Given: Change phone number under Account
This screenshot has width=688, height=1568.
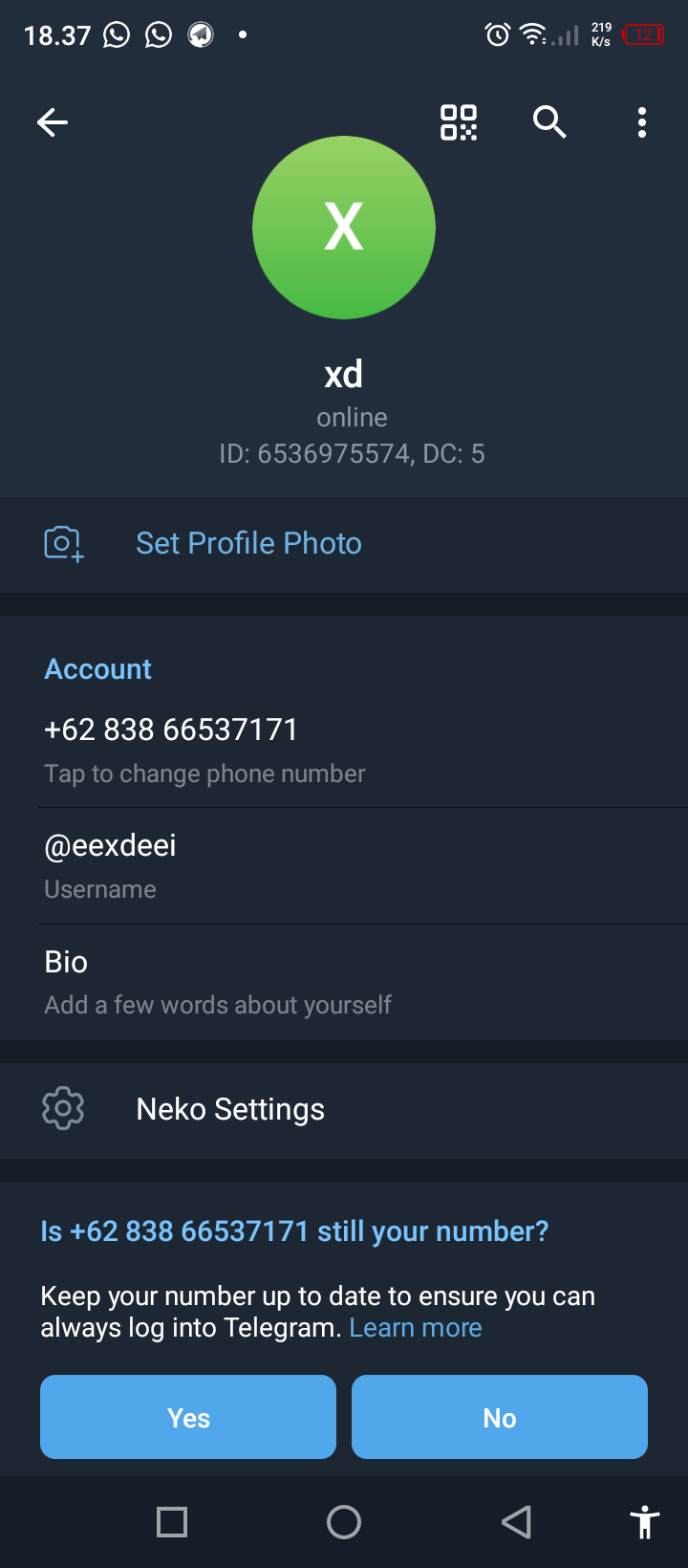Looking at the screenshot, I should pyautogui.click(x=204, y=750).
